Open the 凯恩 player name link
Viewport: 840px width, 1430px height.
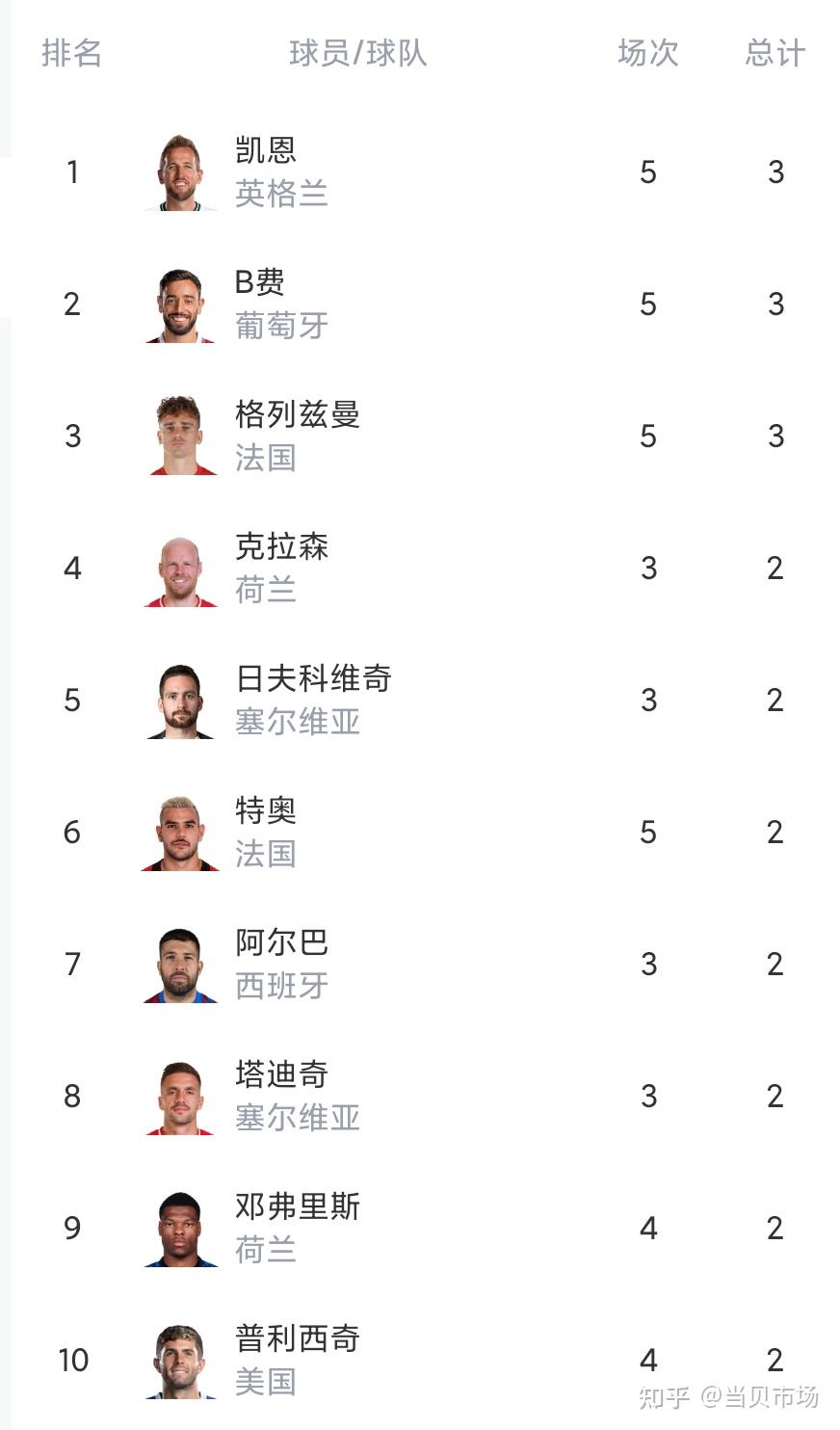[x=263, y=149]
